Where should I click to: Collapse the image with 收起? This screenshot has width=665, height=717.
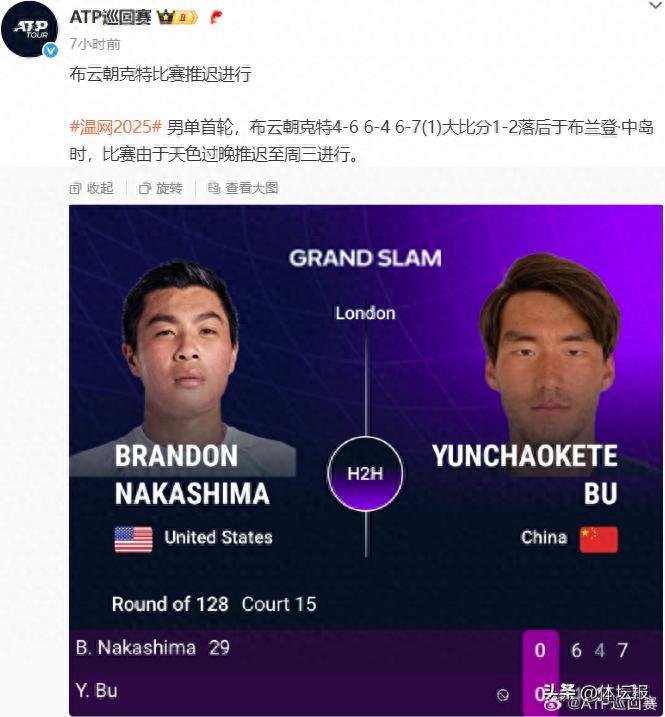pos(92,188)
